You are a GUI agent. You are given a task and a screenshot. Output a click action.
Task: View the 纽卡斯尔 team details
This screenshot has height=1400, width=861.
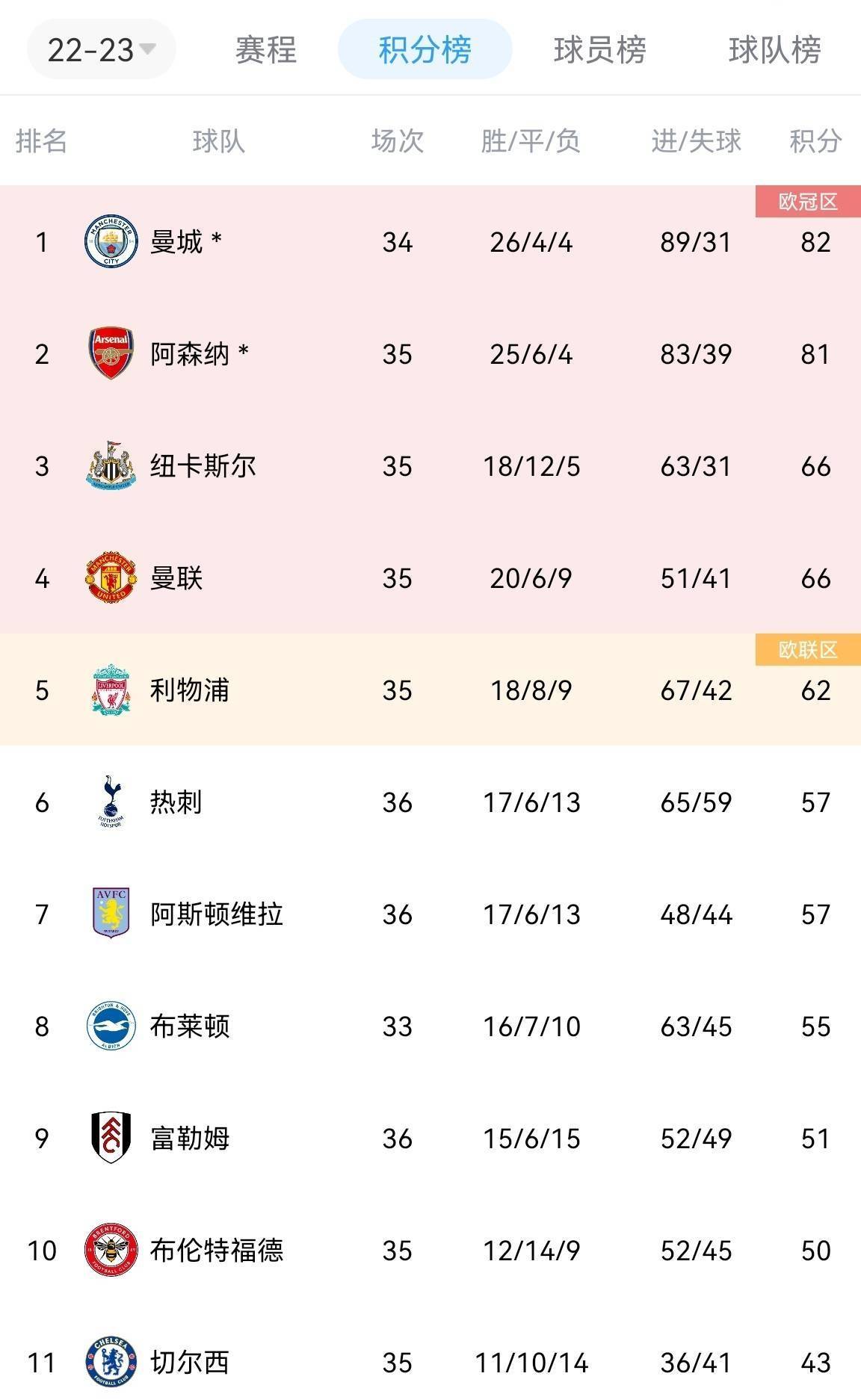(430, 465)
